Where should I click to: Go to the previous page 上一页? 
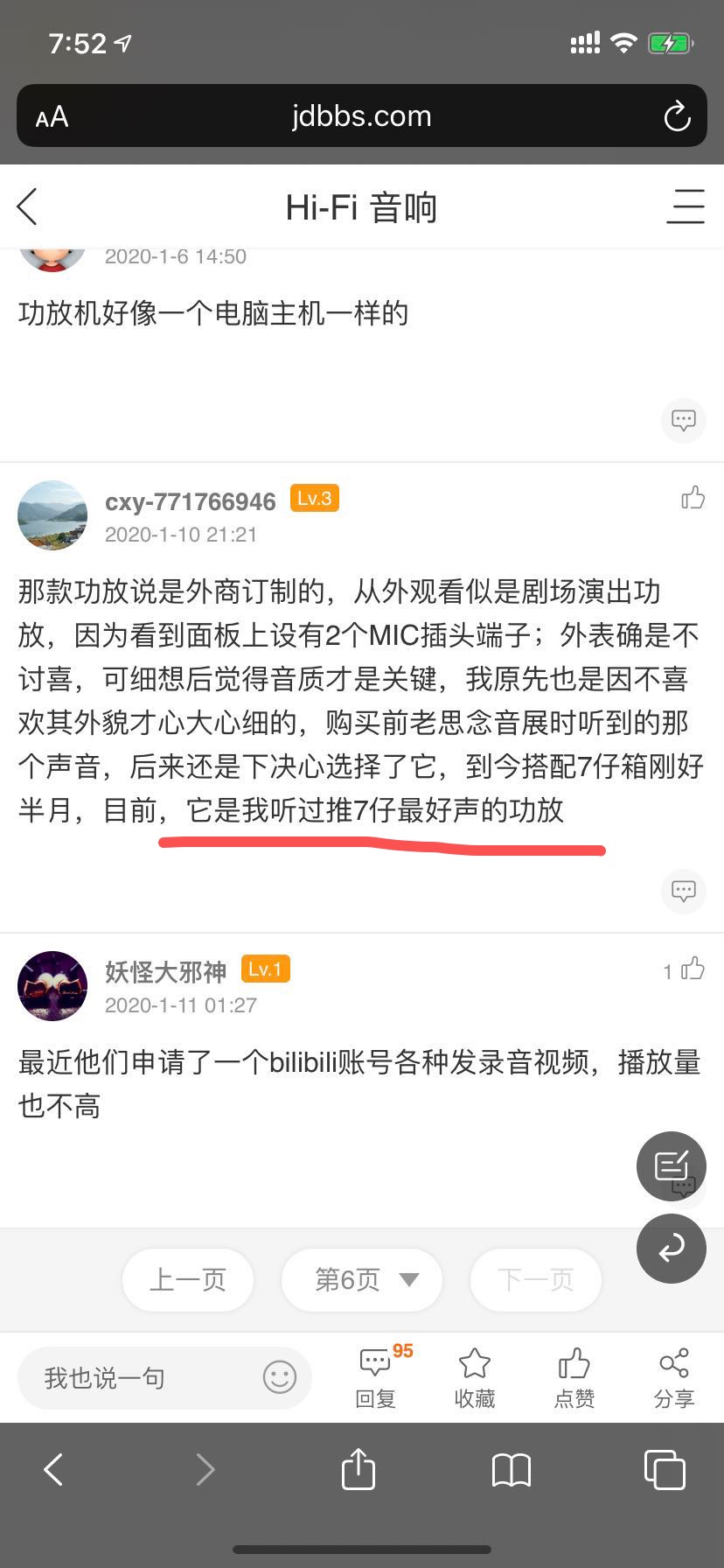(x=188, y=1280)
